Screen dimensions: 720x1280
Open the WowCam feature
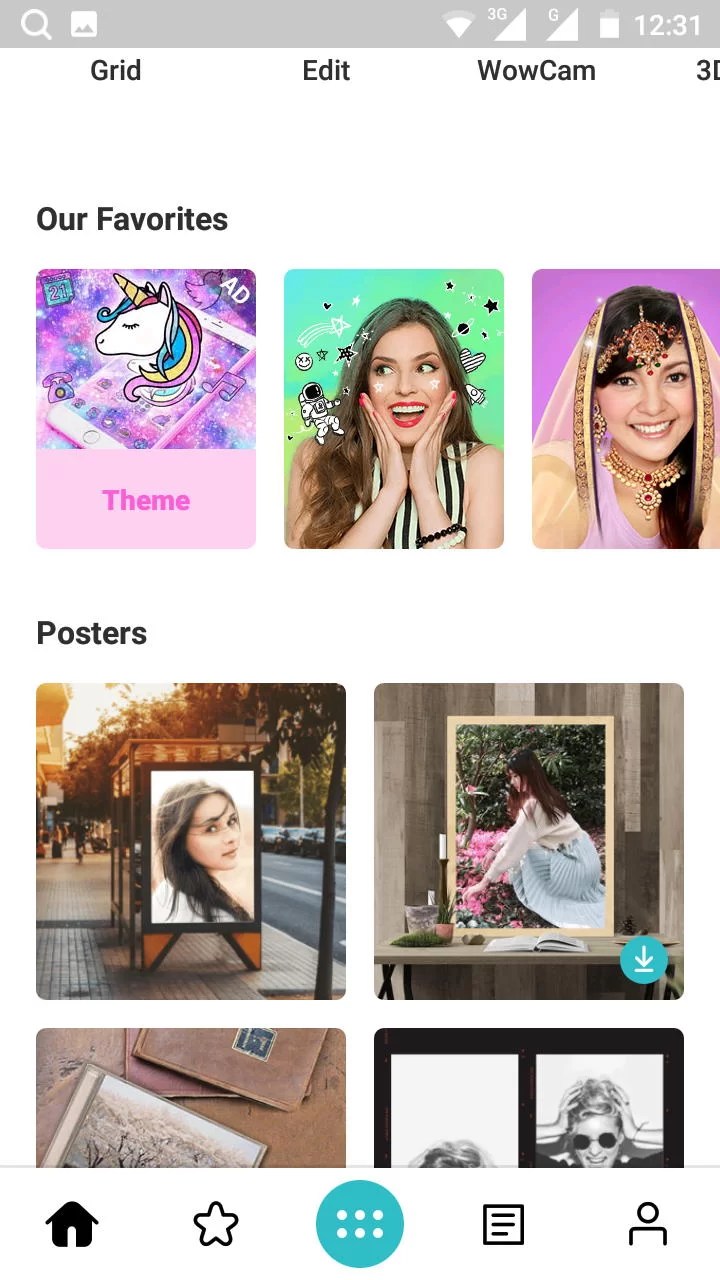tap(536, 70)
